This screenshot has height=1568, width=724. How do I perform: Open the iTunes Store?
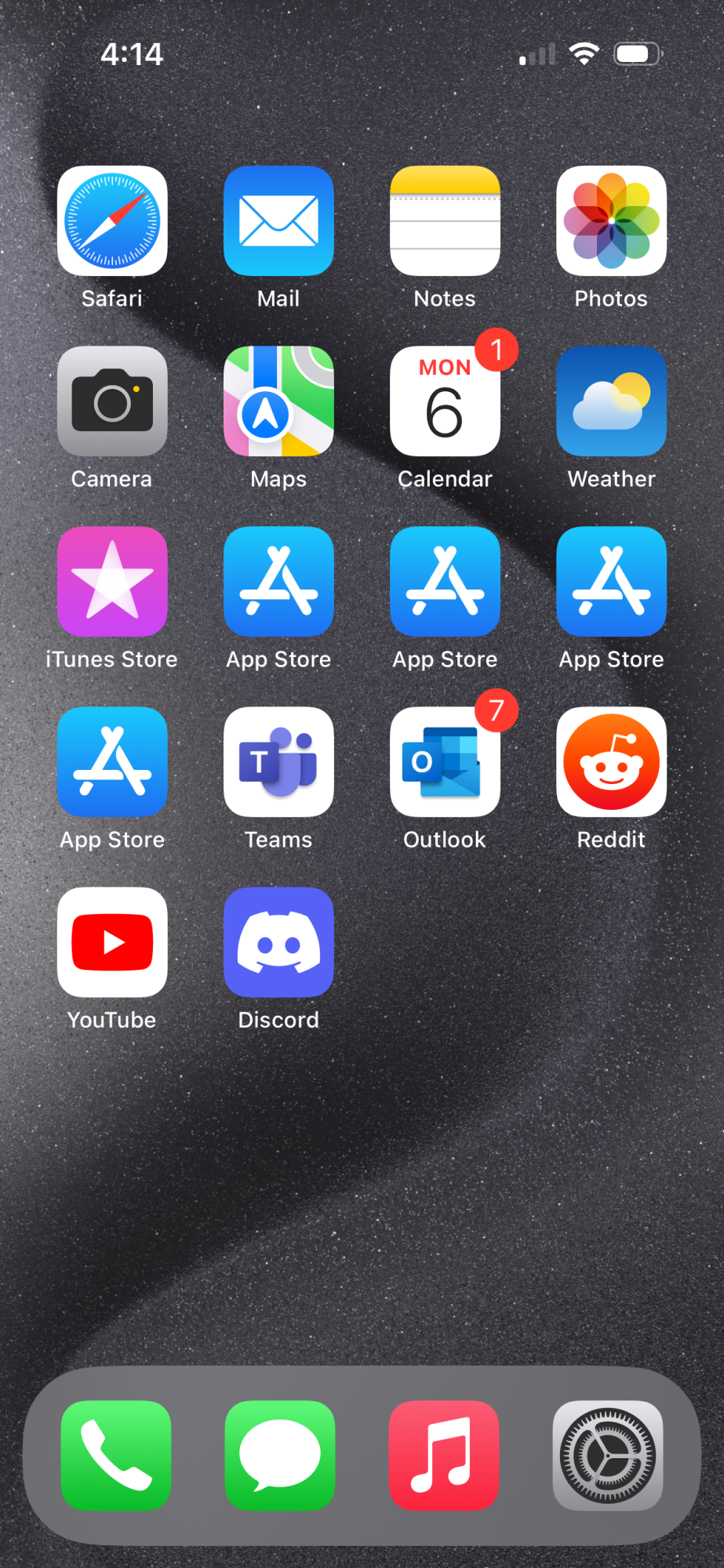point(112,582)
